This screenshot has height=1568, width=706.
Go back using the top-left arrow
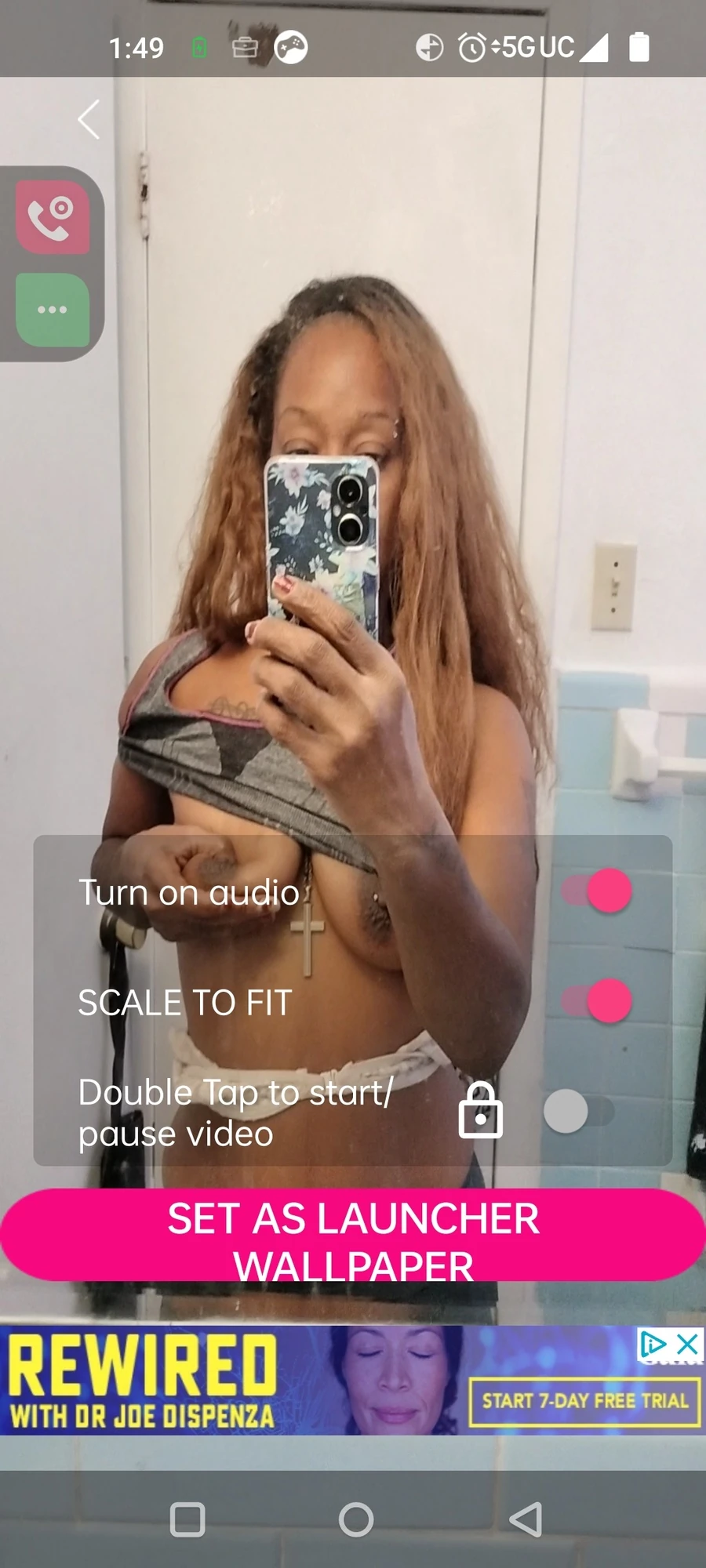click(89, 120)
